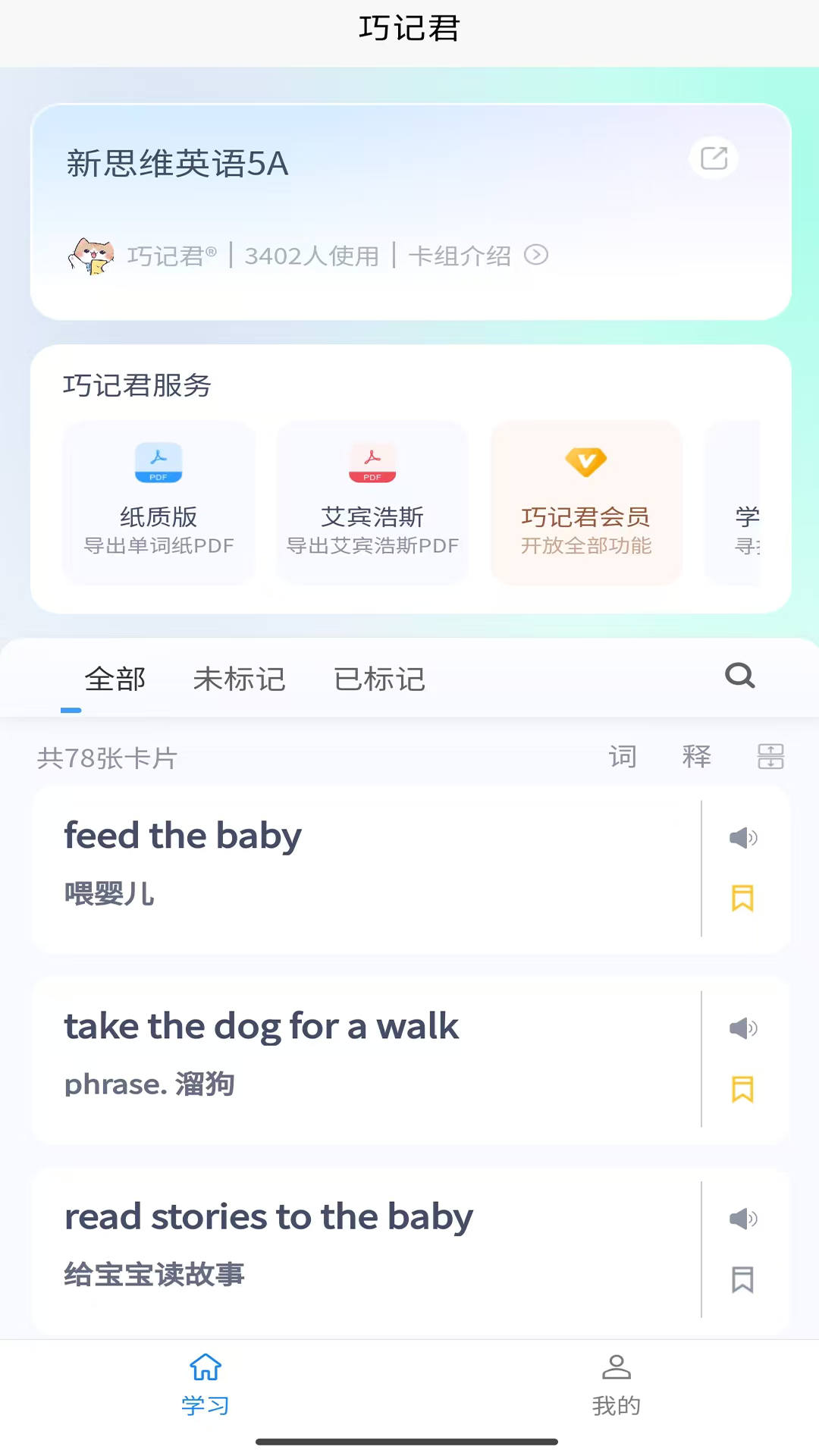
Task: Switch to the 已标记 tab
Action: (378, 679)
